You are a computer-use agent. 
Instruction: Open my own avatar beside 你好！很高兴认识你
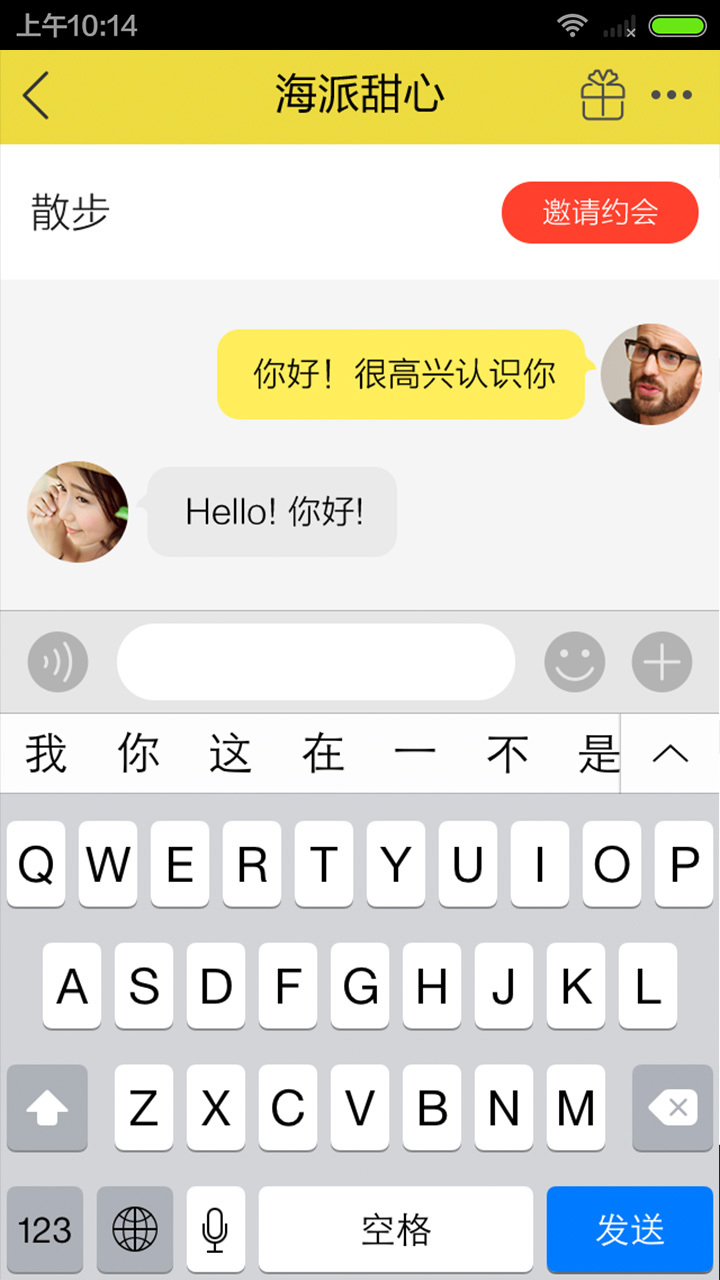pos(651,374)
